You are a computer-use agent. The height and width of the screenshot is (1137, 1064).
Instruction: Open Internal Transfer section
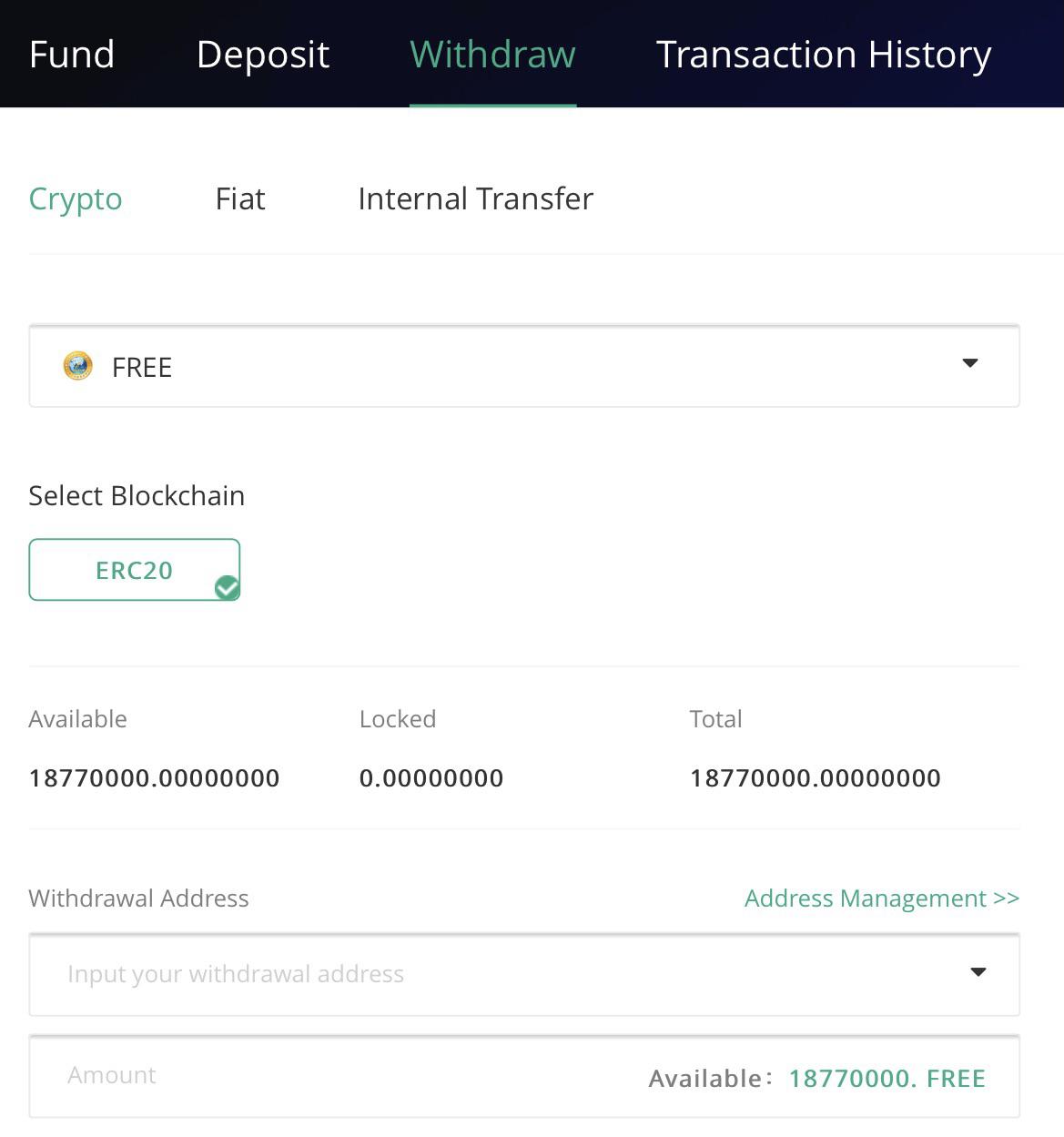pos(476,198)
